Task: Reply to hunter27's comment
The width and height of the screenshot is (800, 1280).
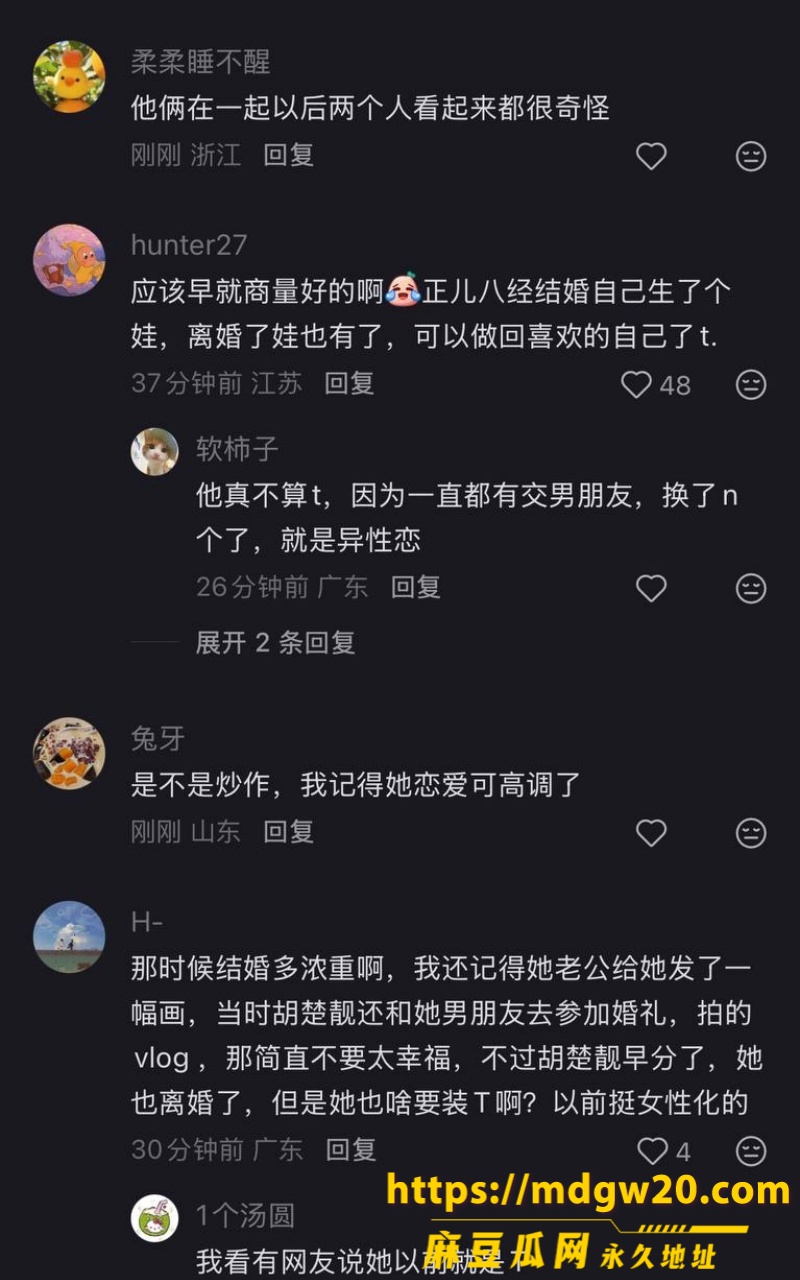Action: click(350, 383)
